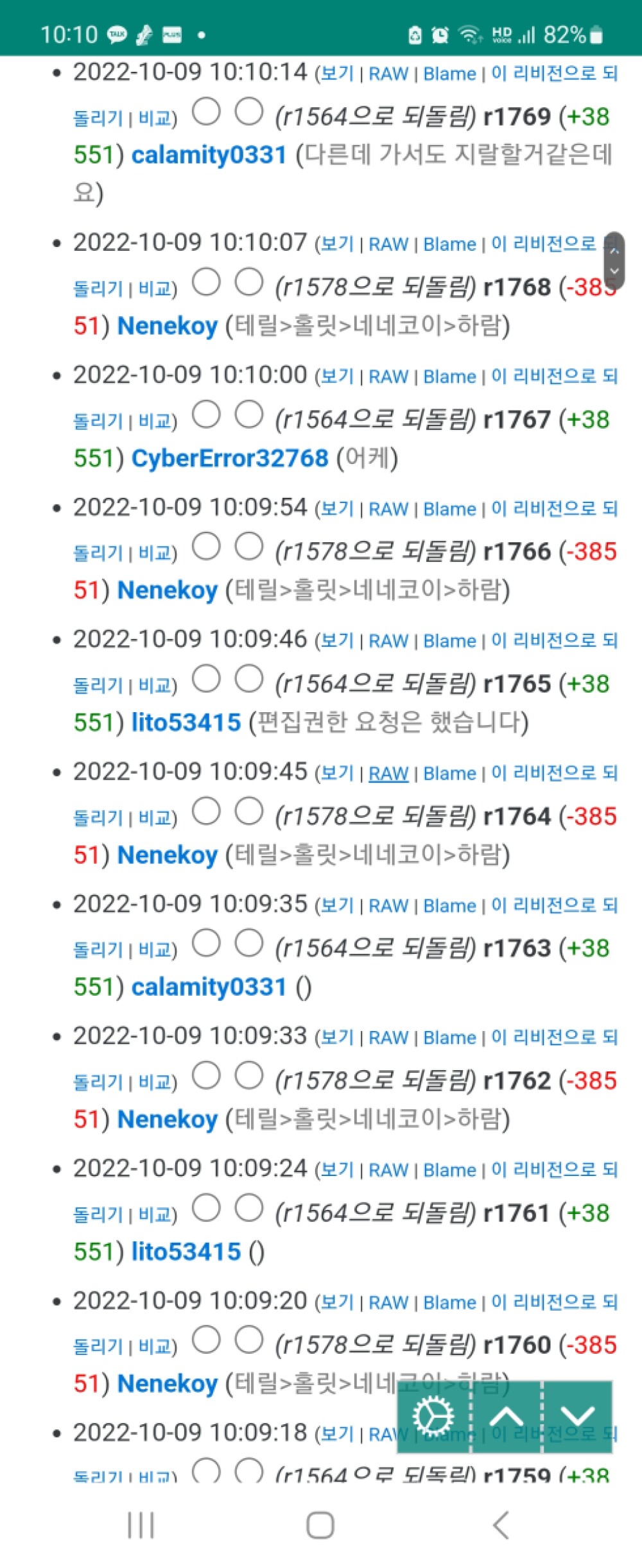Viewport: 642px width, 1568px height.
Task: Open 보기 link for the 10:10:14 revision
Action: (x=337, y=74)
